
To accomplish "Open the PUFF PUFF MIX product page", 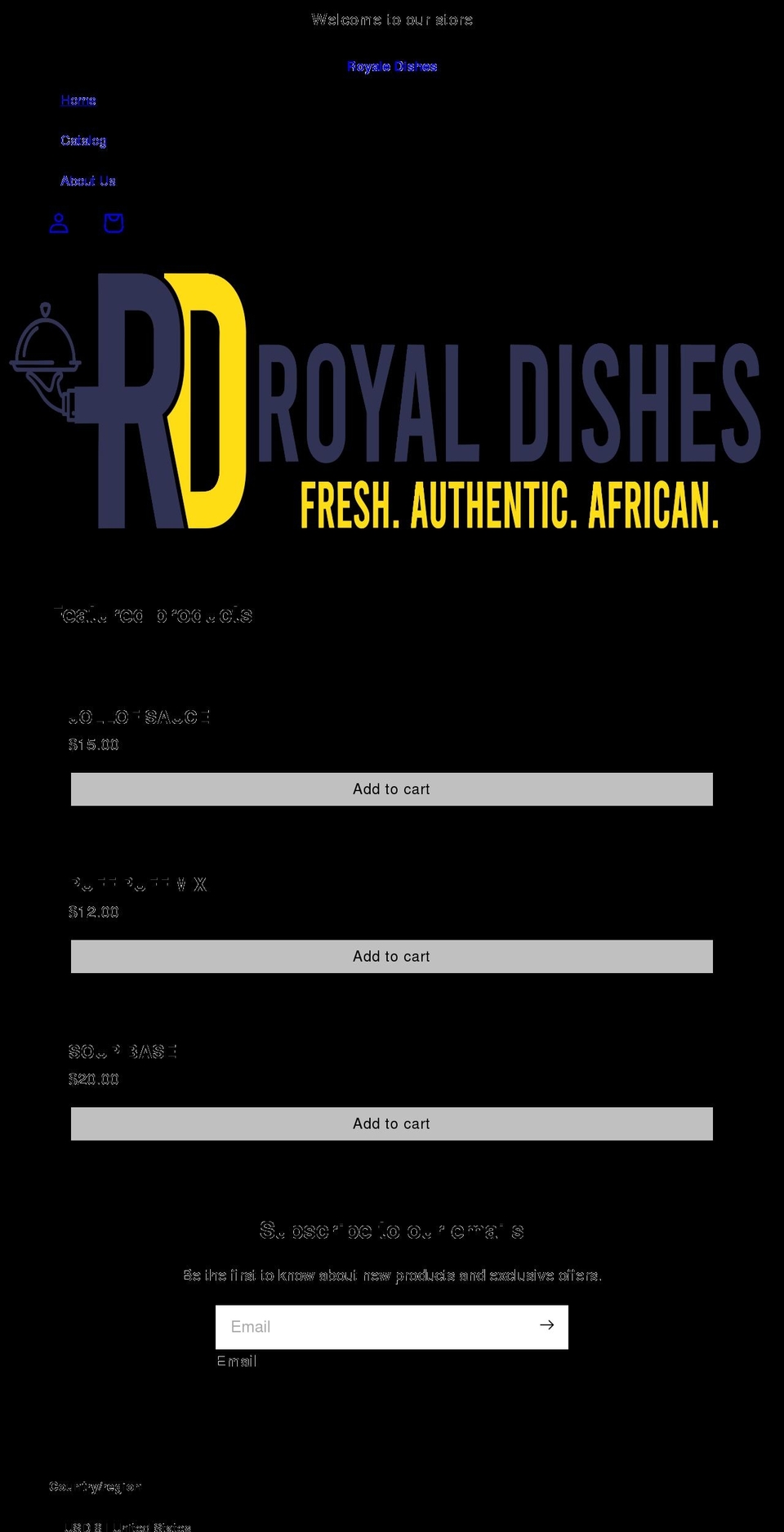I will pyautogui.click(x=139, y=883).
